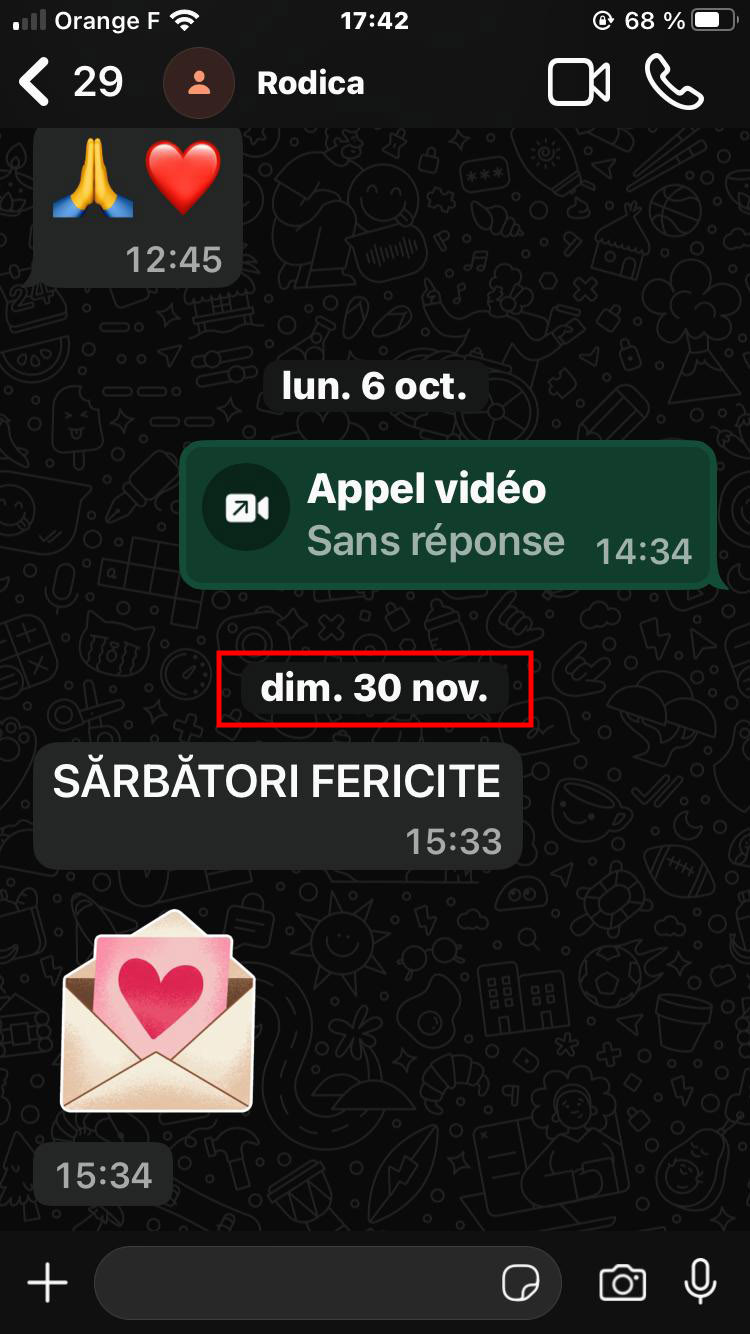Tap the Appel vidéo Sans réponse bubble
Viewport: 750px width, 1334px height.
pyautogui.click(x=448, y=515)
